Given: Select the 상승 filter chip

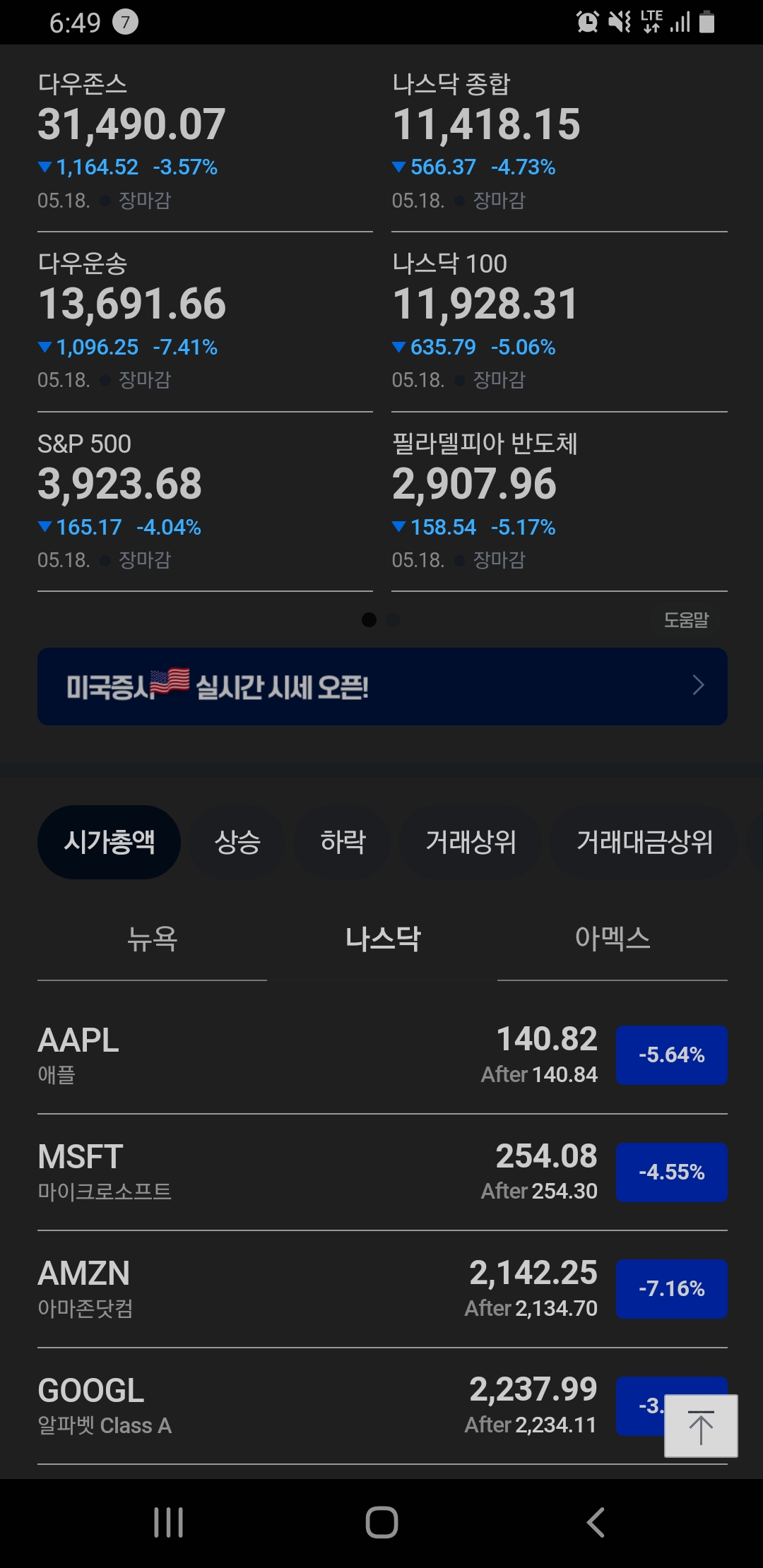Looking at the screenshot, I should 237,842.
